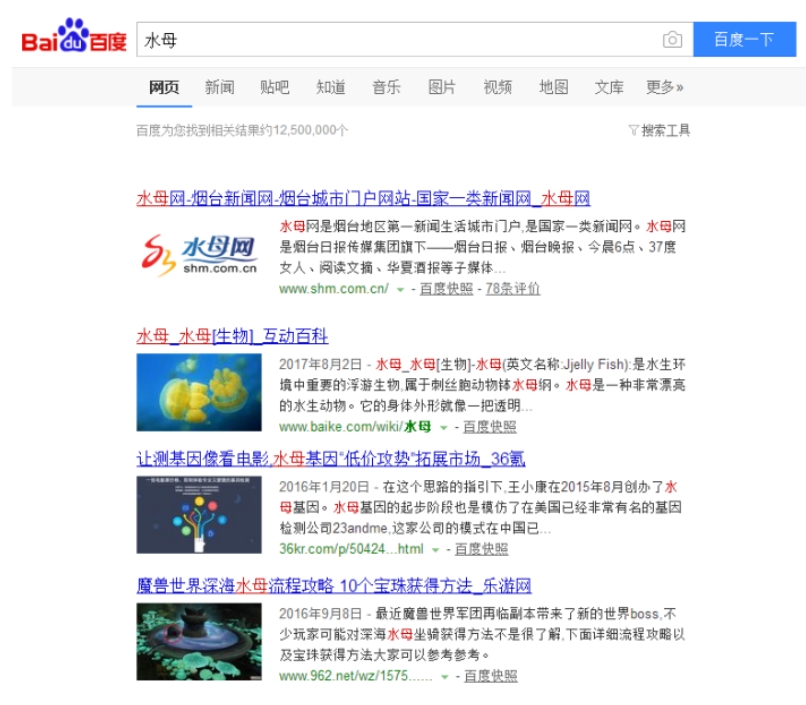Tap the search box containing 水母
Image resolution: width=806 pixels, height=705 pixels.
click(400, 40)
